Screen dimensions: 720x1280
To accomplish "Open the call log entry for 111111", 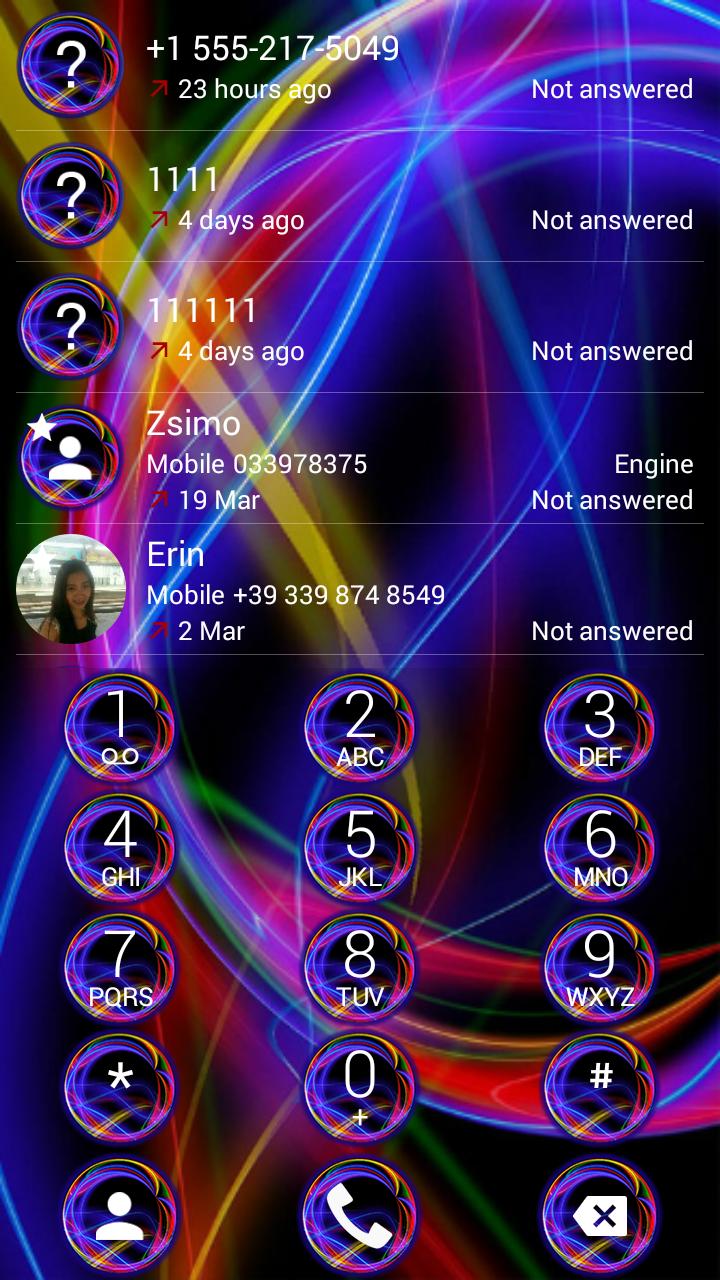I will 400,329.
